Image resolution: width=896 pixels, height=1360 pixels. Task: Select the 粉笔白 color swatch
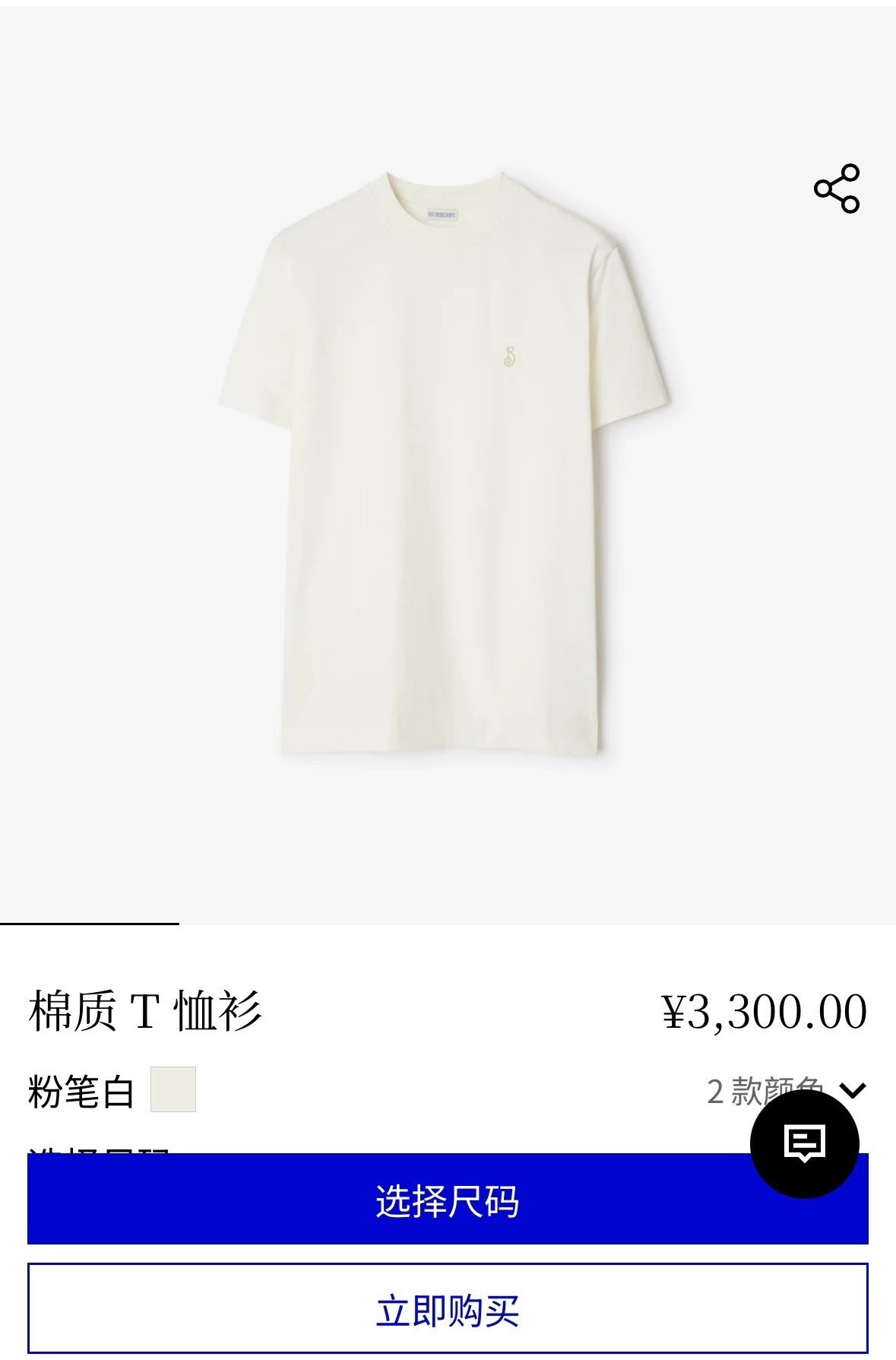(x=173, y=1089)
